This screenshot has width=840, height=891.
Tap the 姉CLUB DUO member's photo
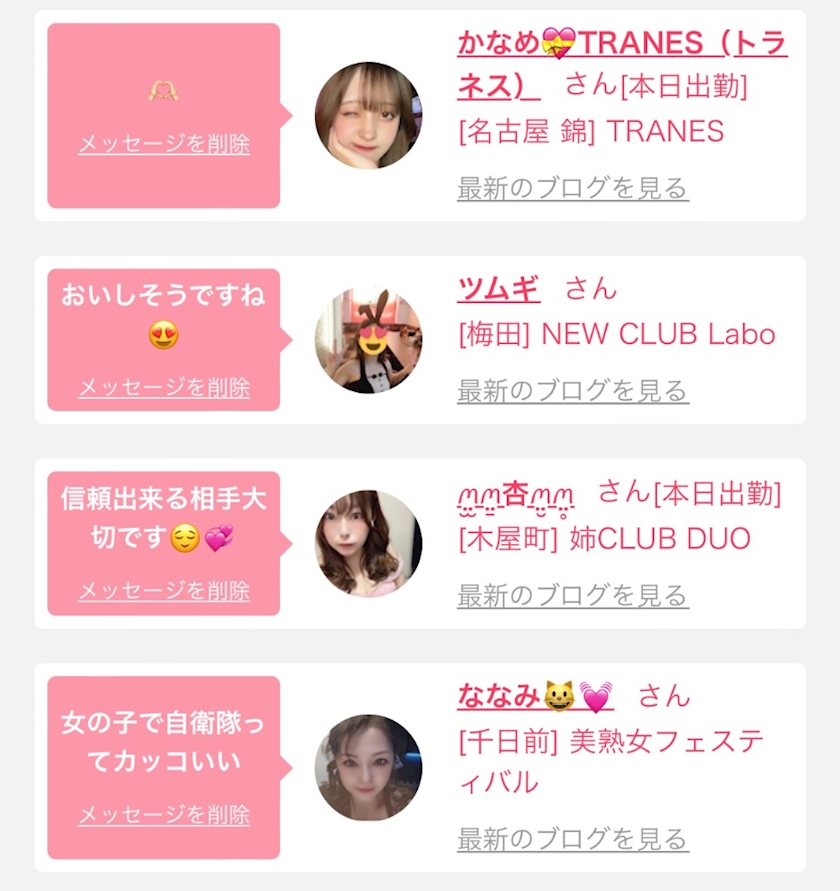pos(368,543)
